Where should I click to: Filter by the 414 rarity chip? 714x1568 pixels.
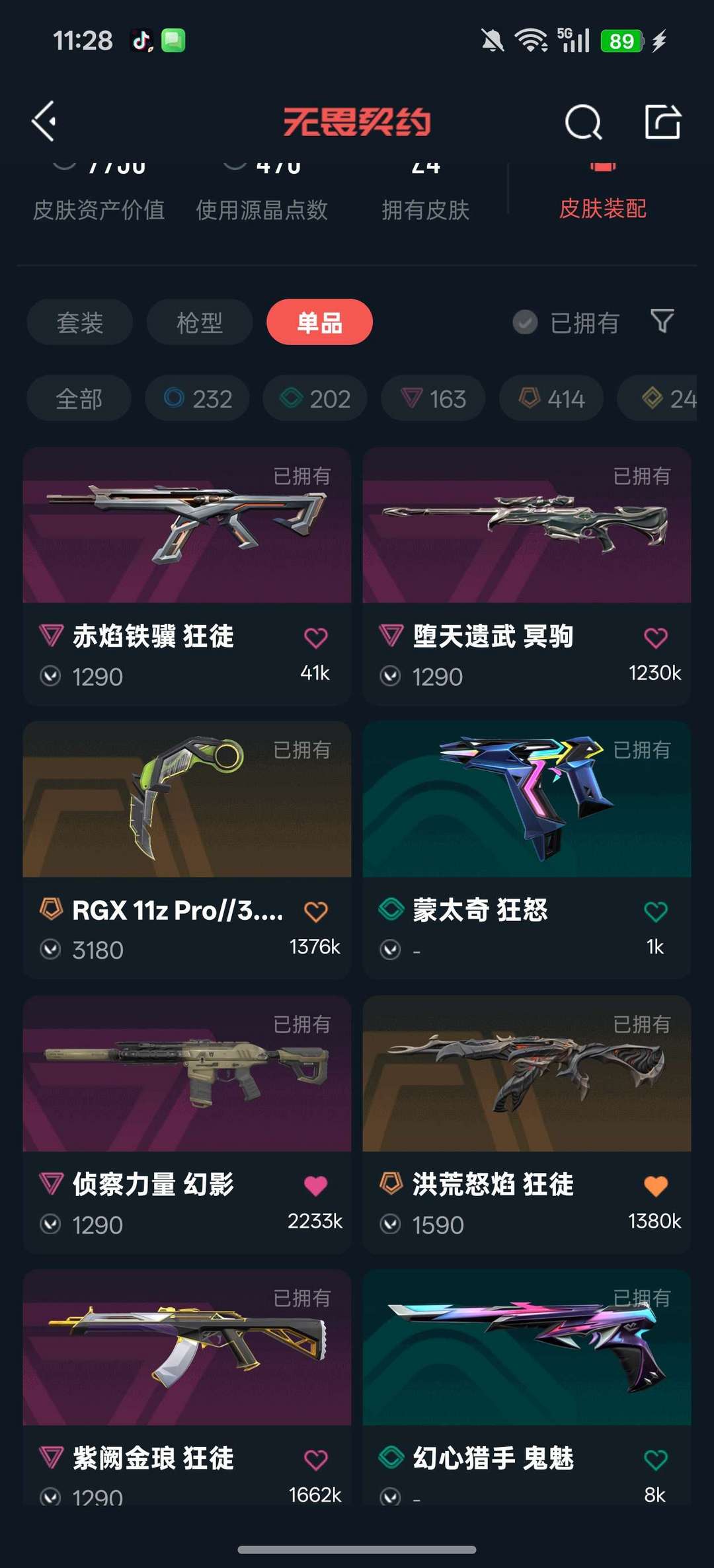[x=551, y=398]
